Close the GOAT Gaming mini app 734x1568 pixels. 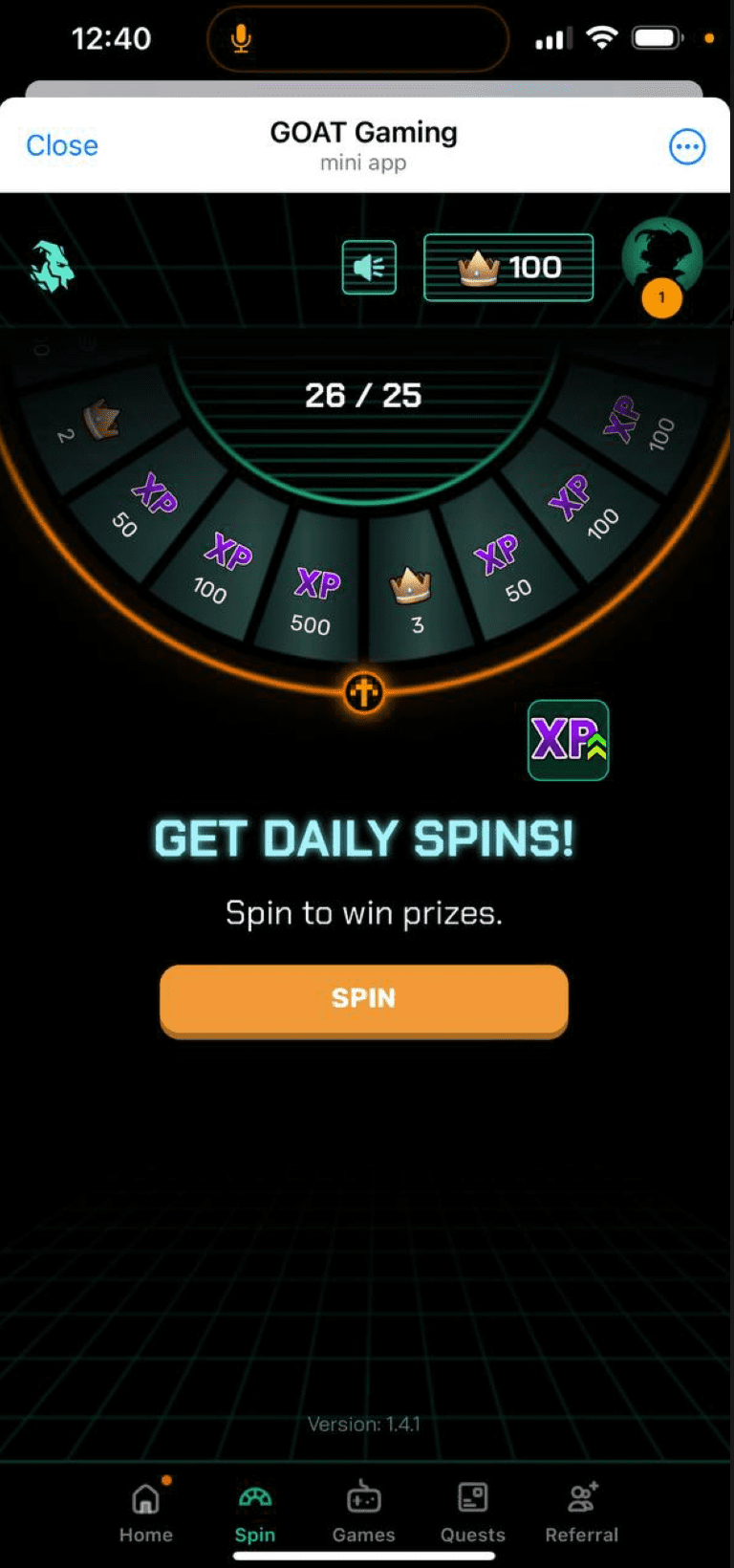[62, 145]
